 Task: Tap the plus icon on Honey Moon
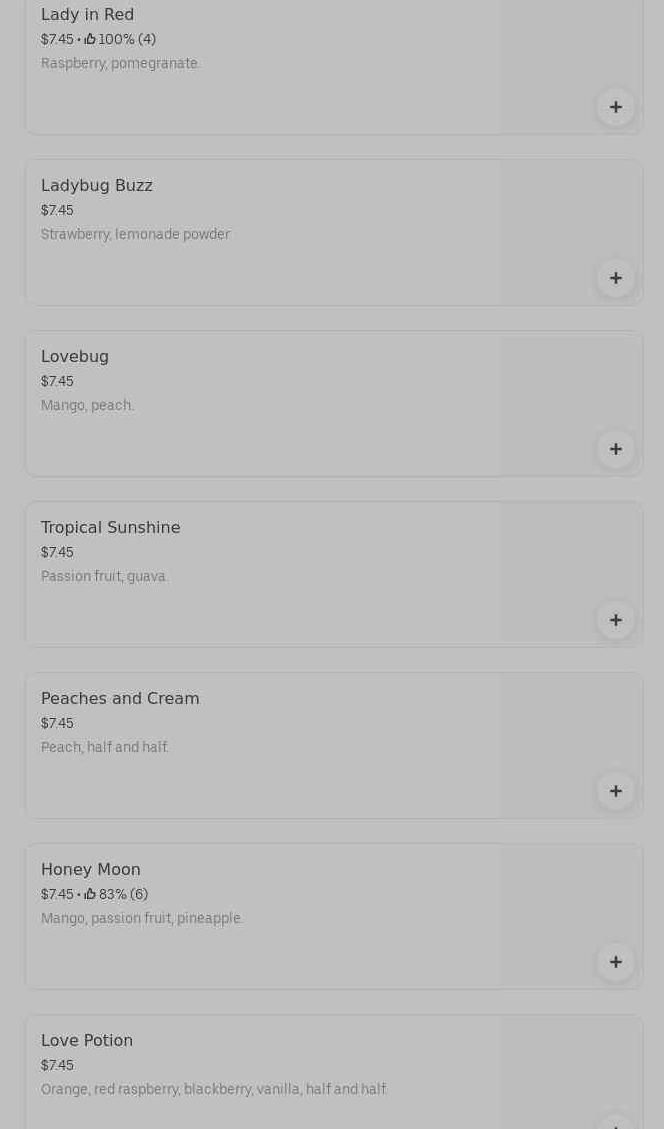615,962
